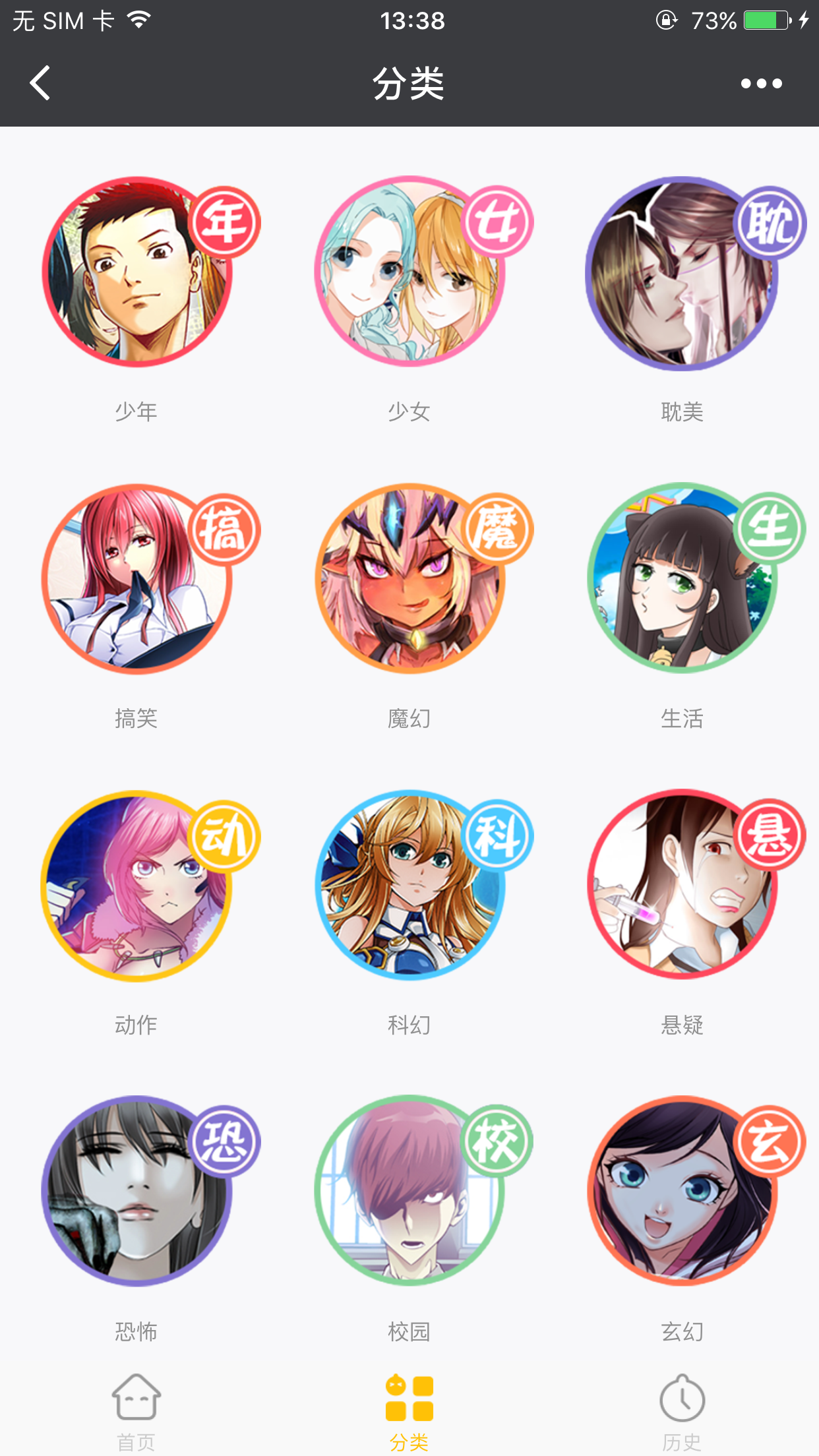The width and height of the screenshot is (819, 1456).
Task: View the 魔幻 category
Action: tap(409, 579)
